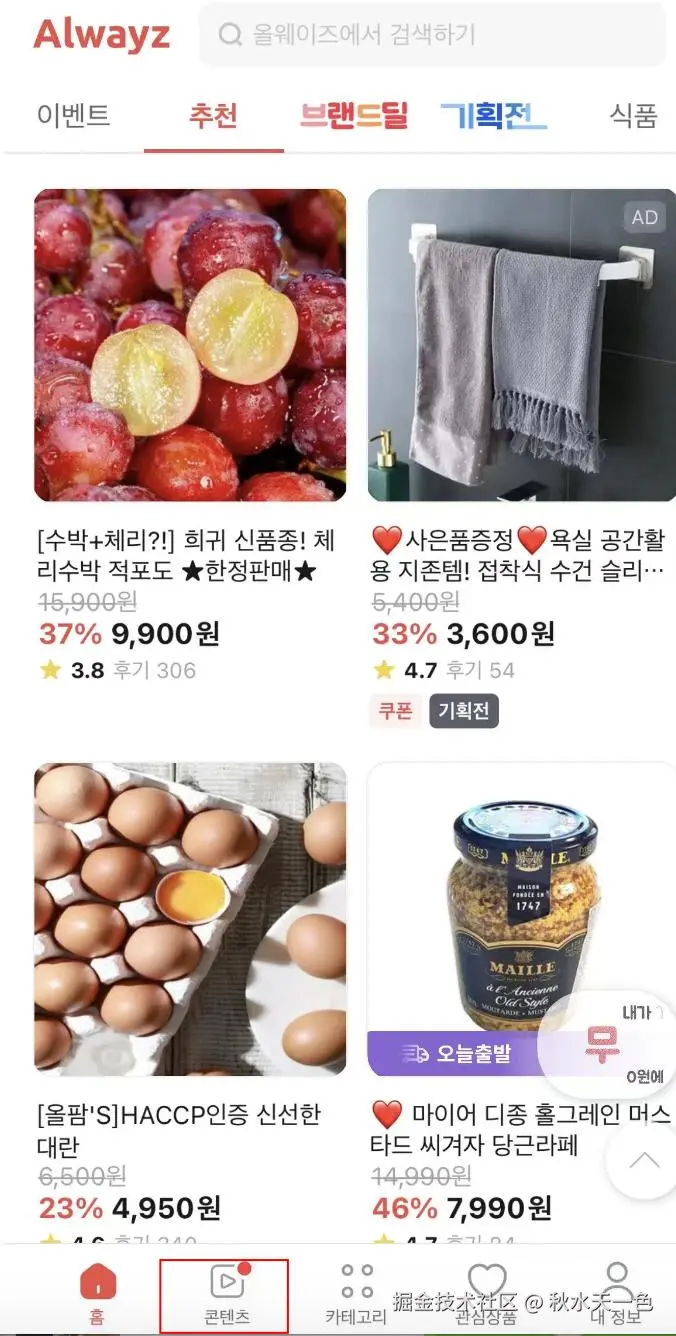
Task: Open the HACCP인증 신선한 대란 eggs product
Action: point(190,918)
